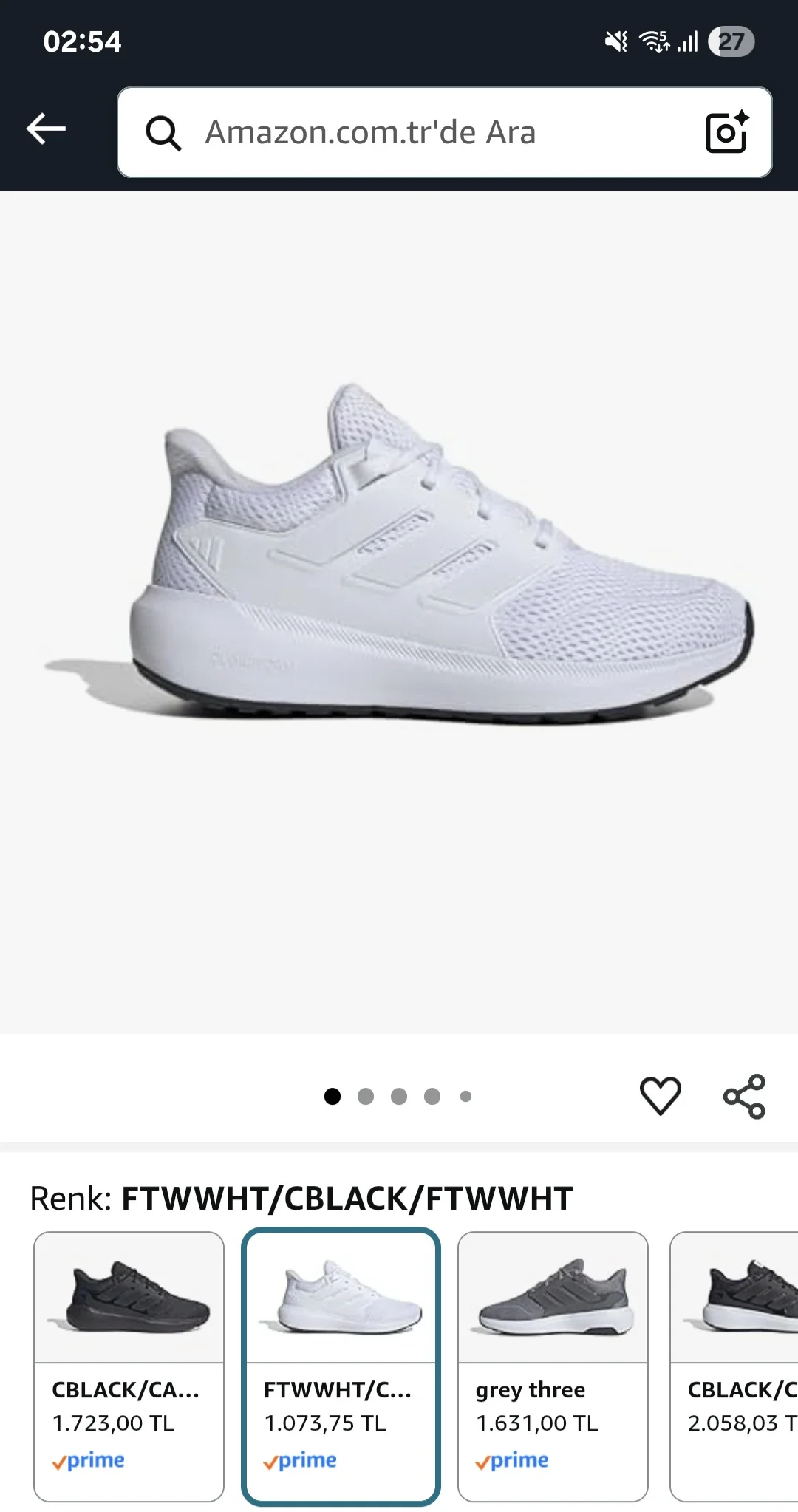Pick the grey three color variant
Screen dimensions: 798x1512
click(553, 1366)
